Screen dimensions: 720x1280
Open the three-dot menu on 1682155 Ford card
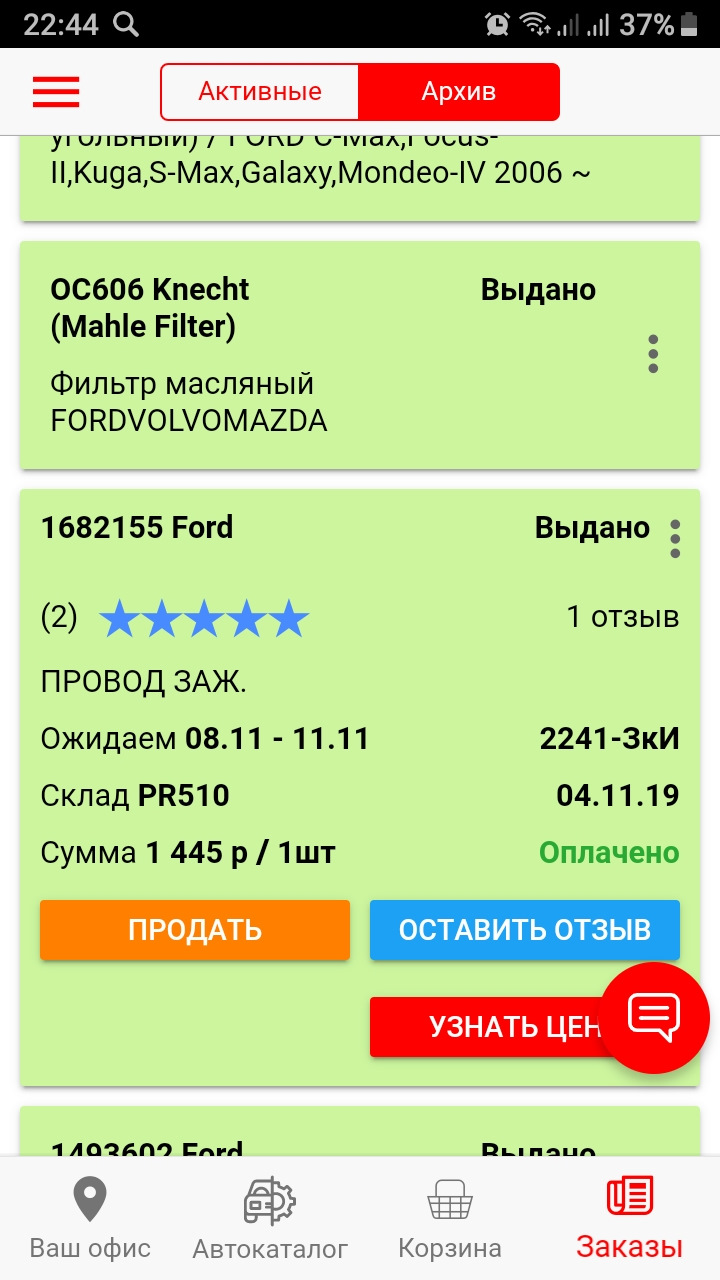675,538
